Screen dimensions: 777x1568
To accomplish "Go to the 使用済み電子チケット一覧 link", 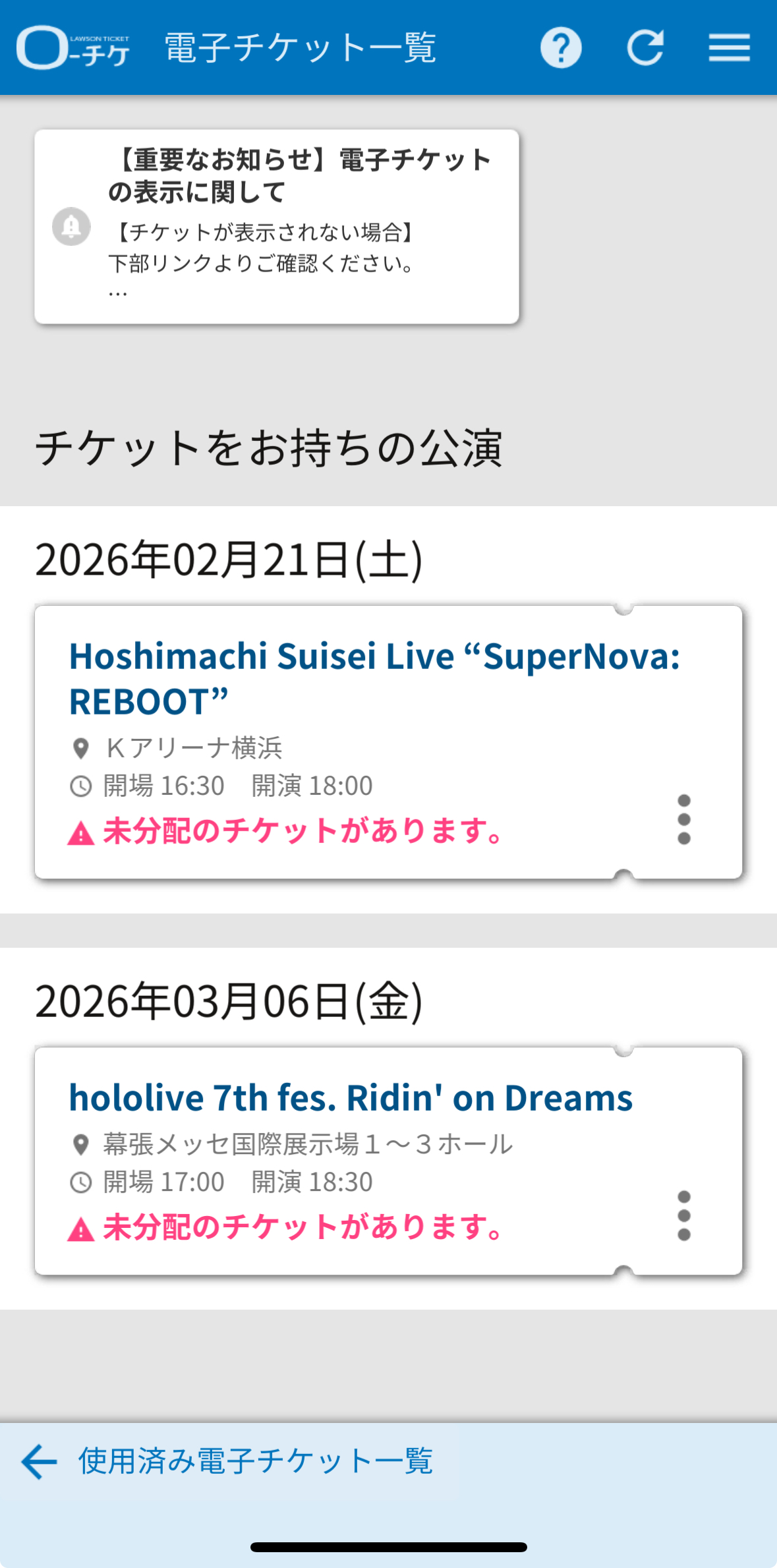I will (x=227, y=1461).
